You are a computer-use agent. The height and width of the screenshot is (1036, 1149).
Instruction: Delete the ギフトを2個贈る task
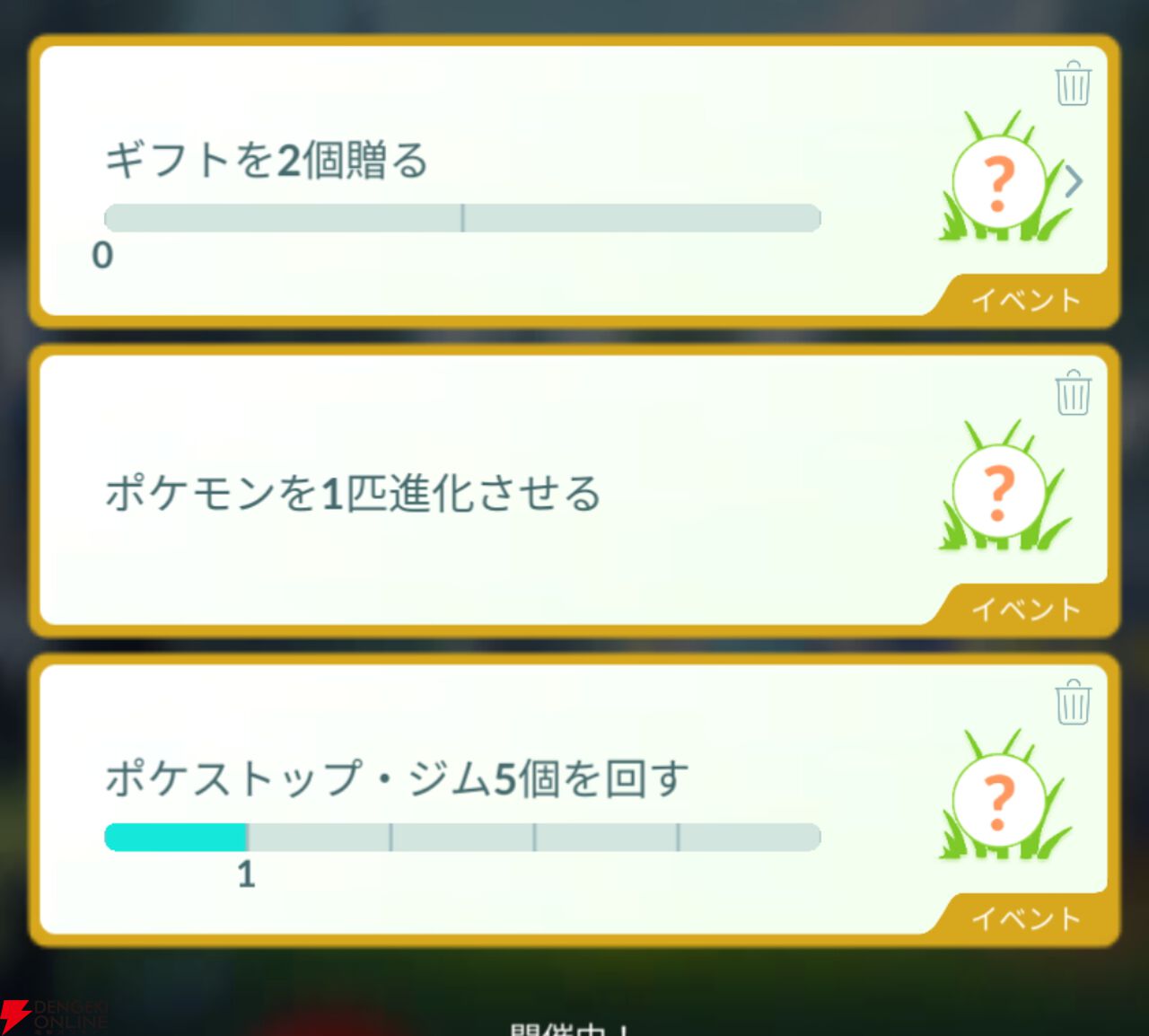click(x=1073, y=83)
